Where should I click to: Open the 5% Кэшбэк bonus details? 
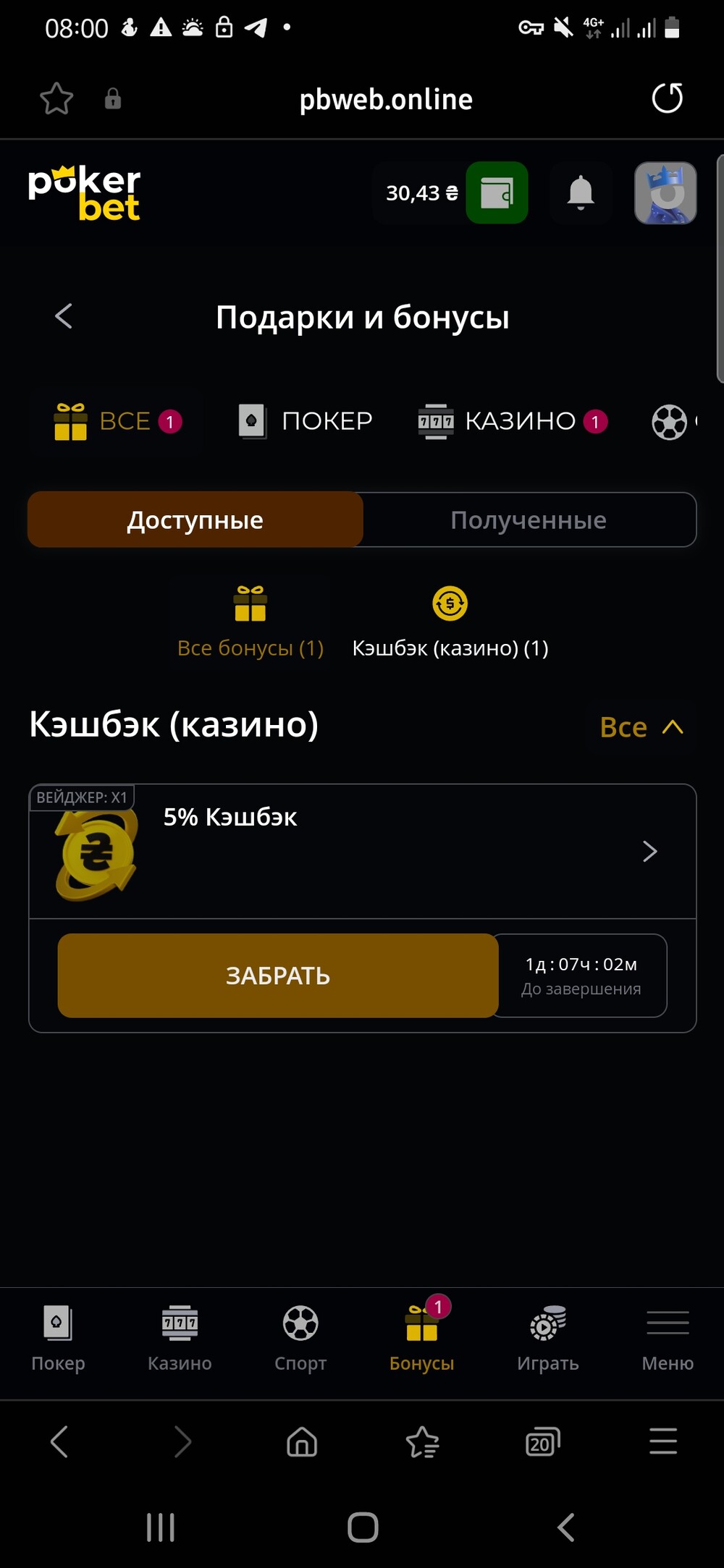[x=362, y=852]
